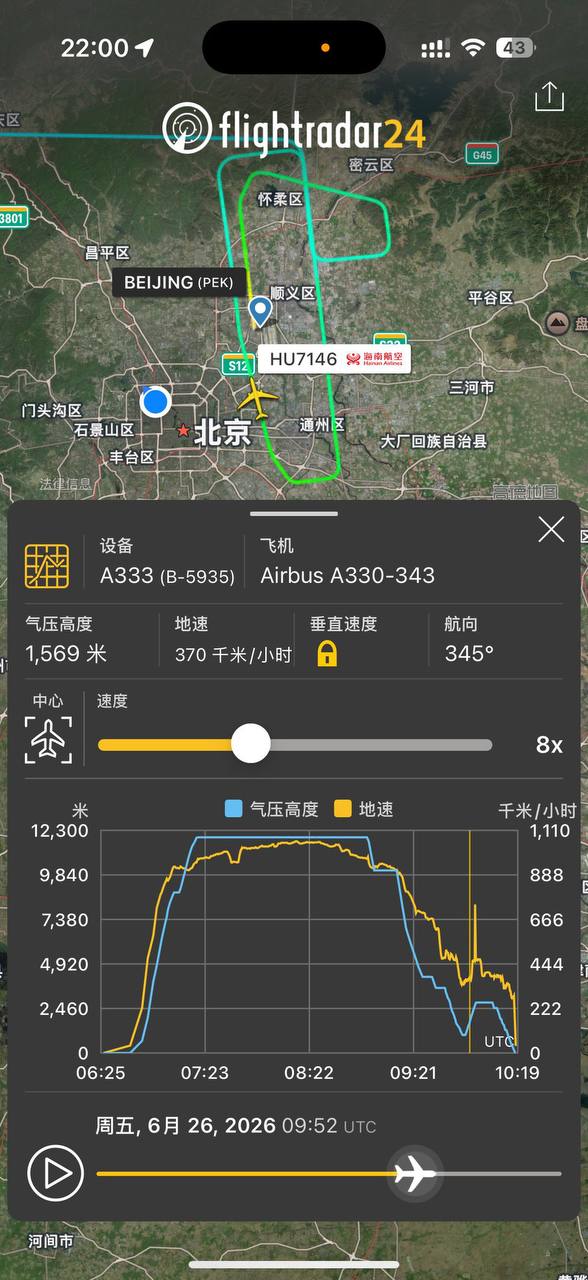Close the playback panel
588x1280 pixels.
551,530
